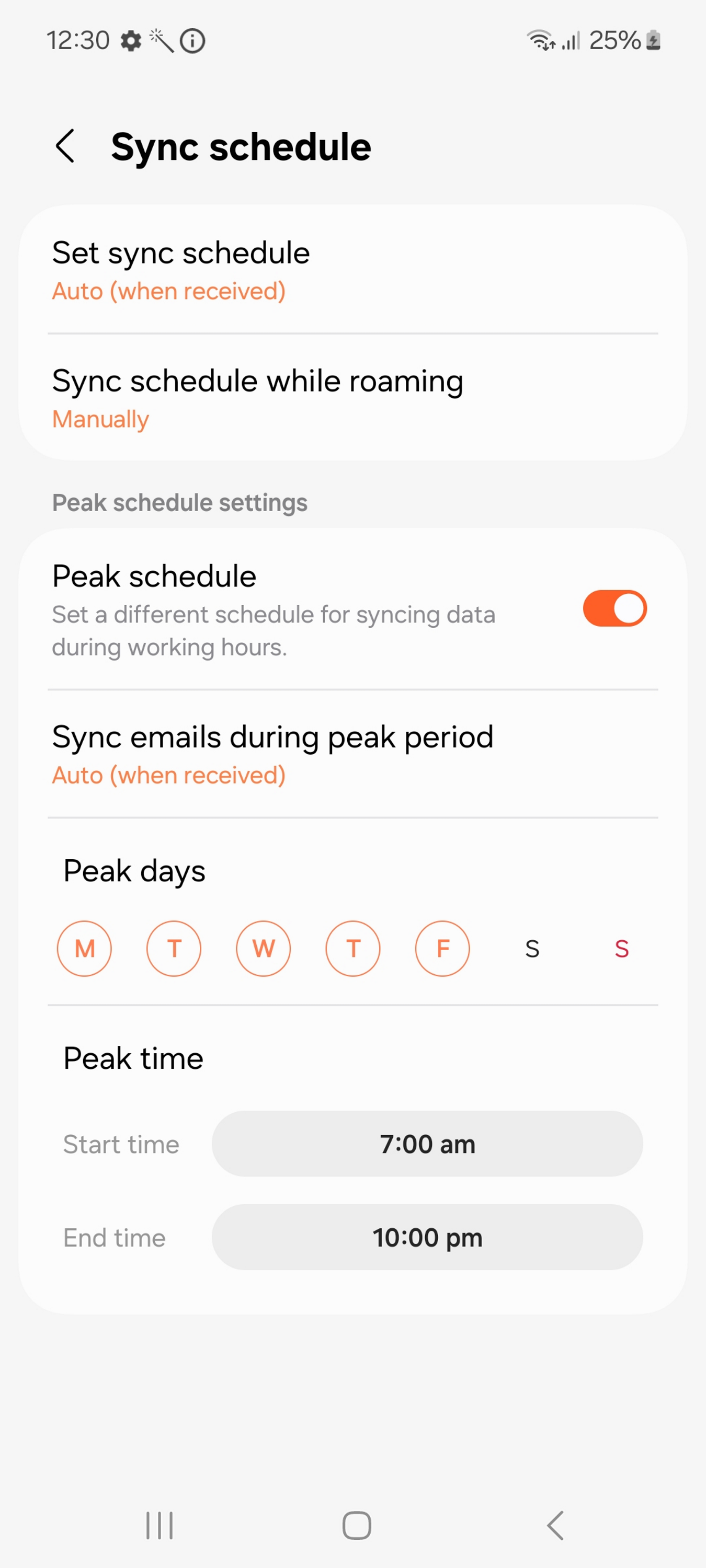The height and width of the screenshot is (1568, 706).
Task: Add Saturday to Peak days
Action: point(532,948)
